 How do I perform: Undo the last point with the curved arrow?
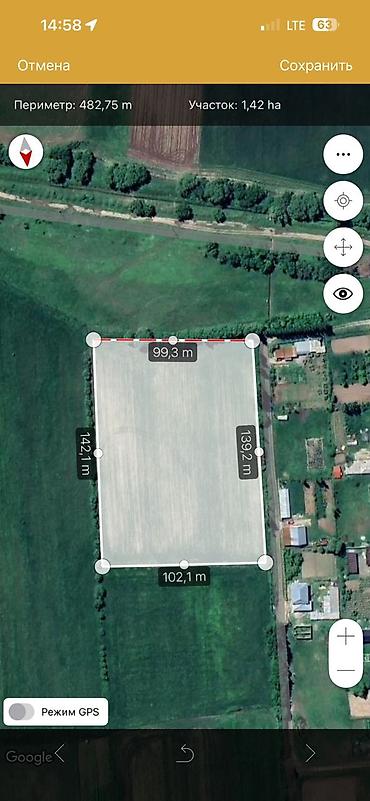185,753
